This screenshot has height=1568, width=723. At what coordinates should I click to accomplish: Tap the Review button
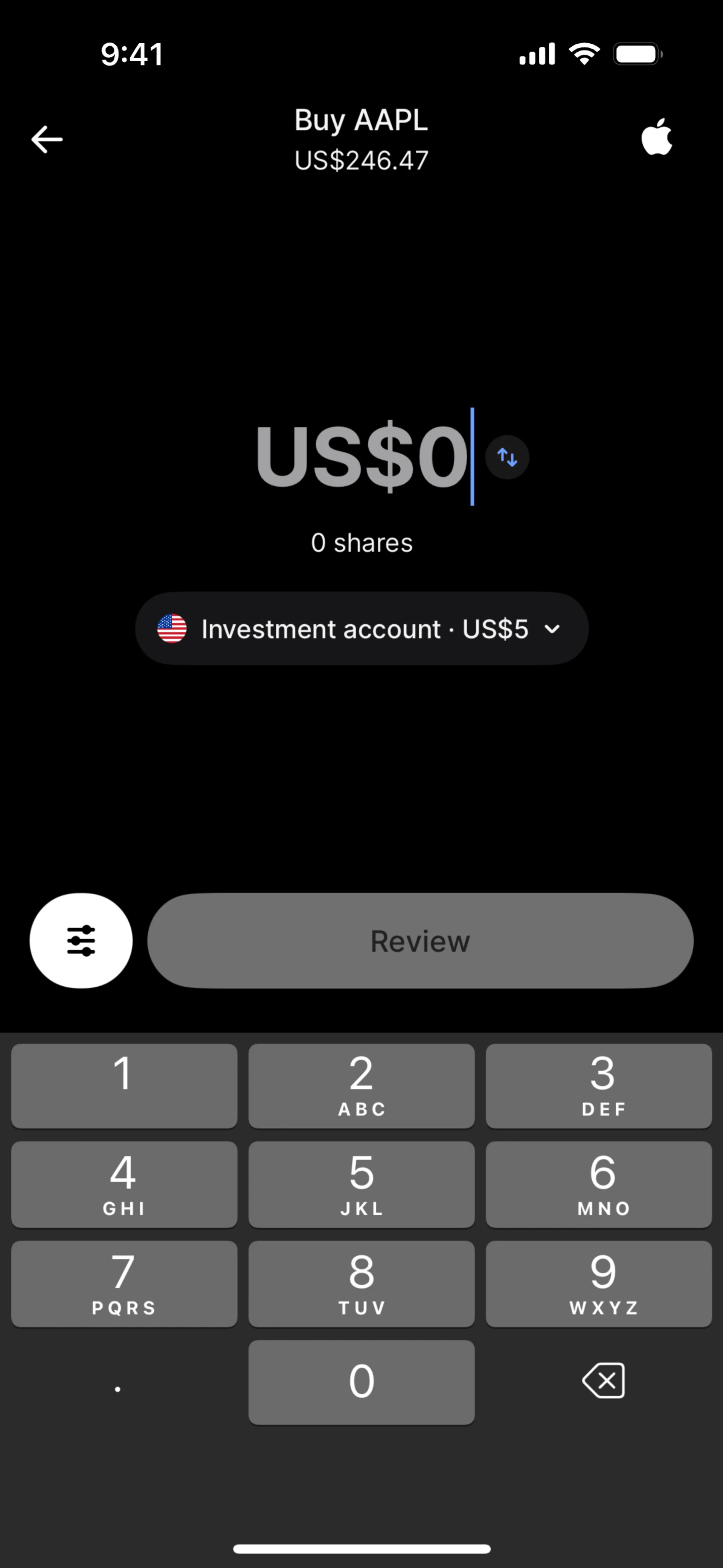(x=420, y=940)
